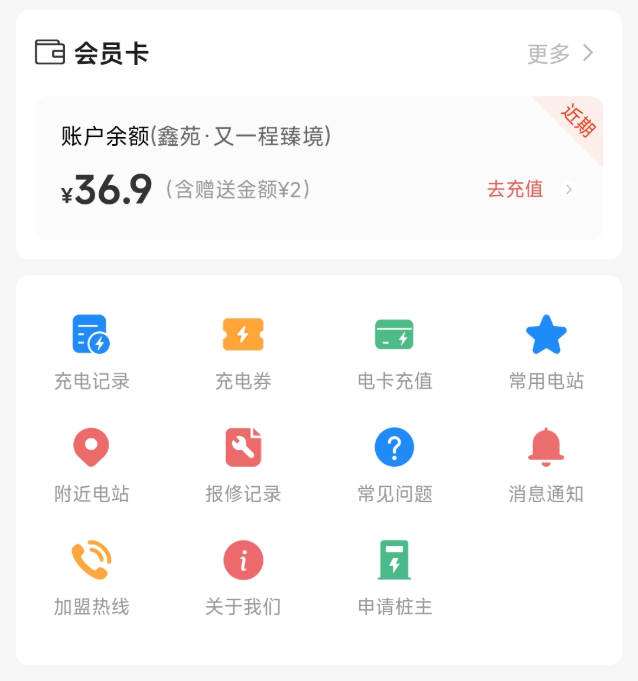638x681 pixels.
Task: Open 电卡充值 card recharge
Action: click(394, 352)
